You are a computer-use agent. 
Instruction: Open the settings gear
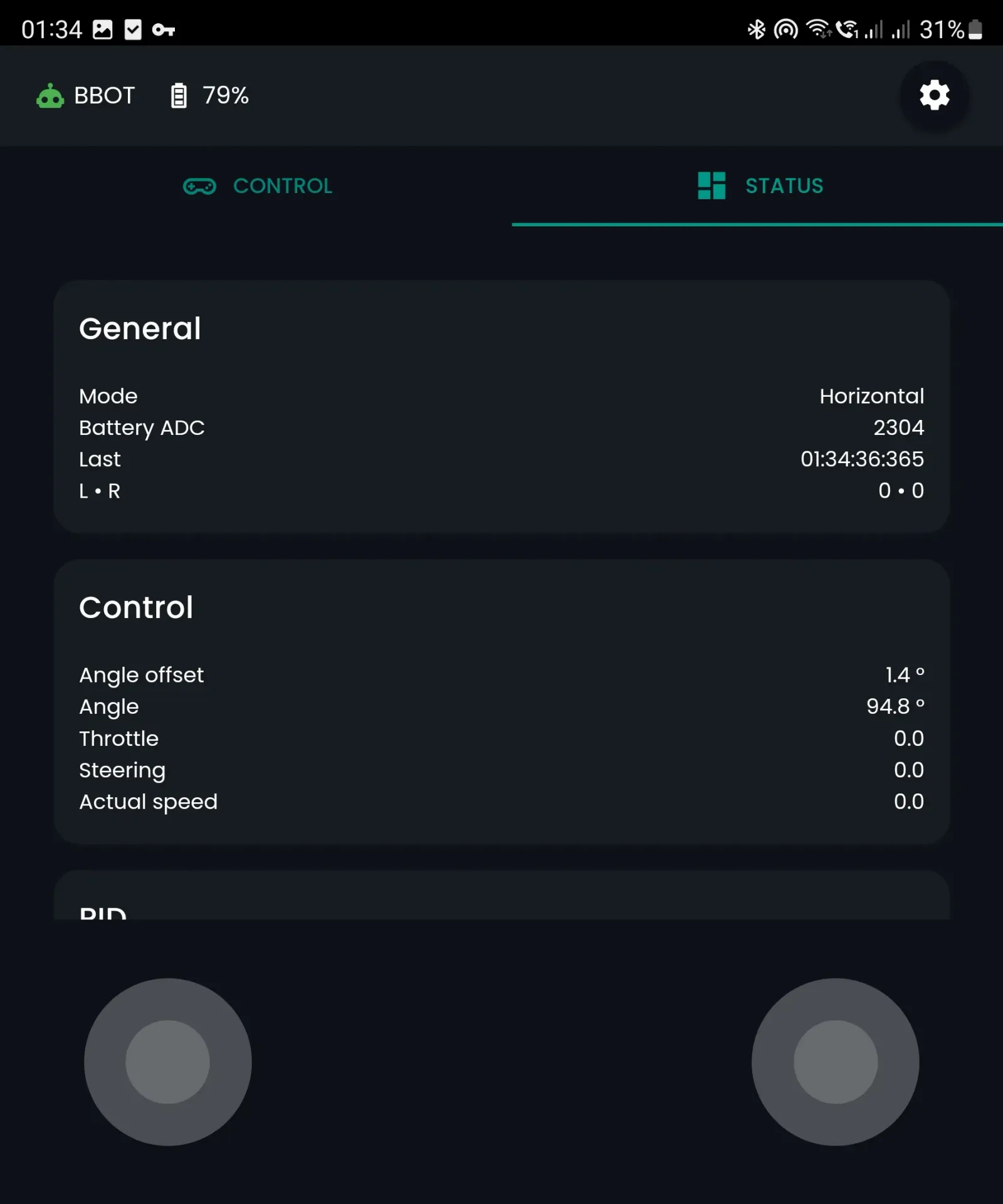[934, 95]
